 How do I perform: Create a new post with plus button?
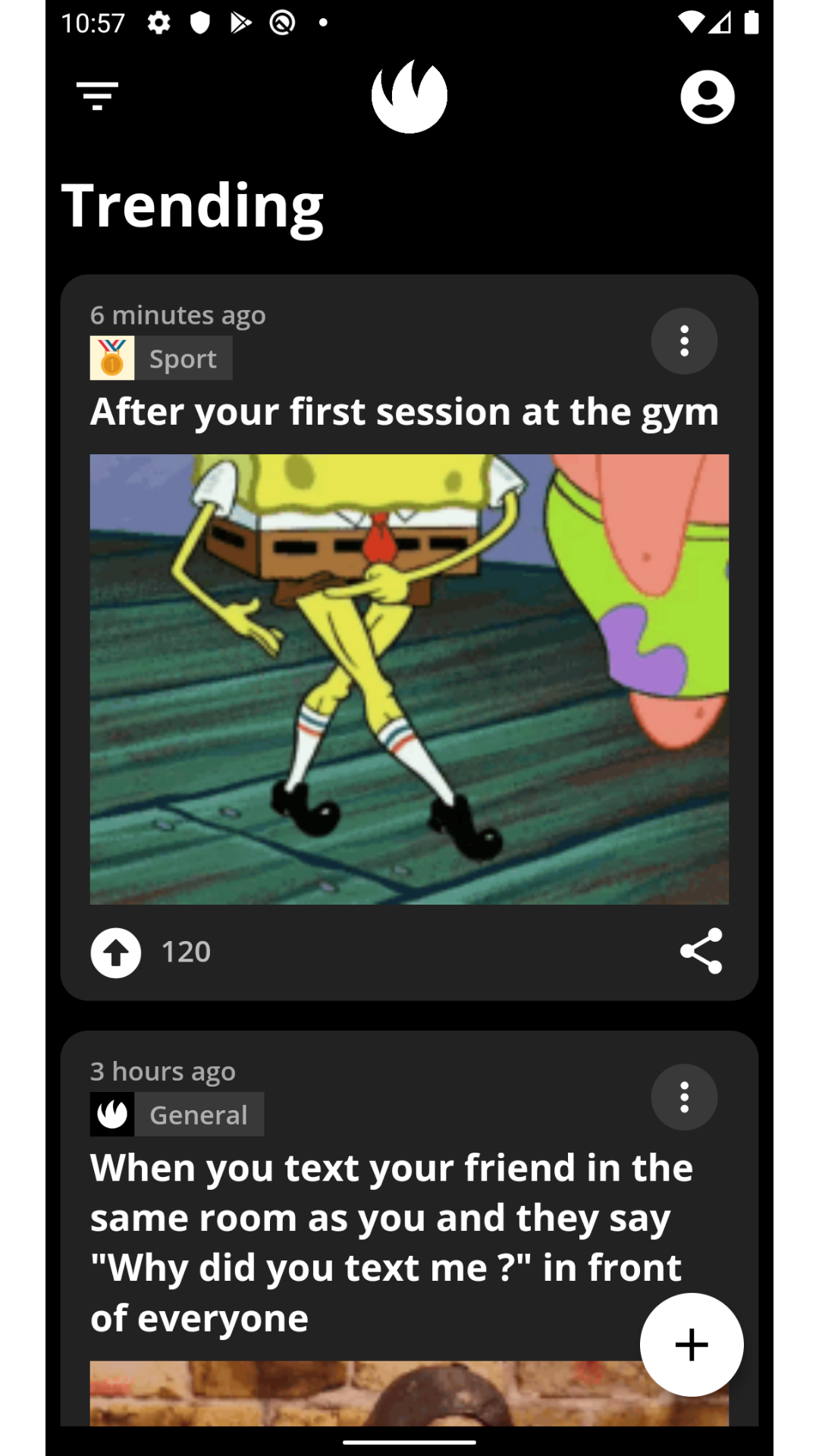pos(692,1345)
